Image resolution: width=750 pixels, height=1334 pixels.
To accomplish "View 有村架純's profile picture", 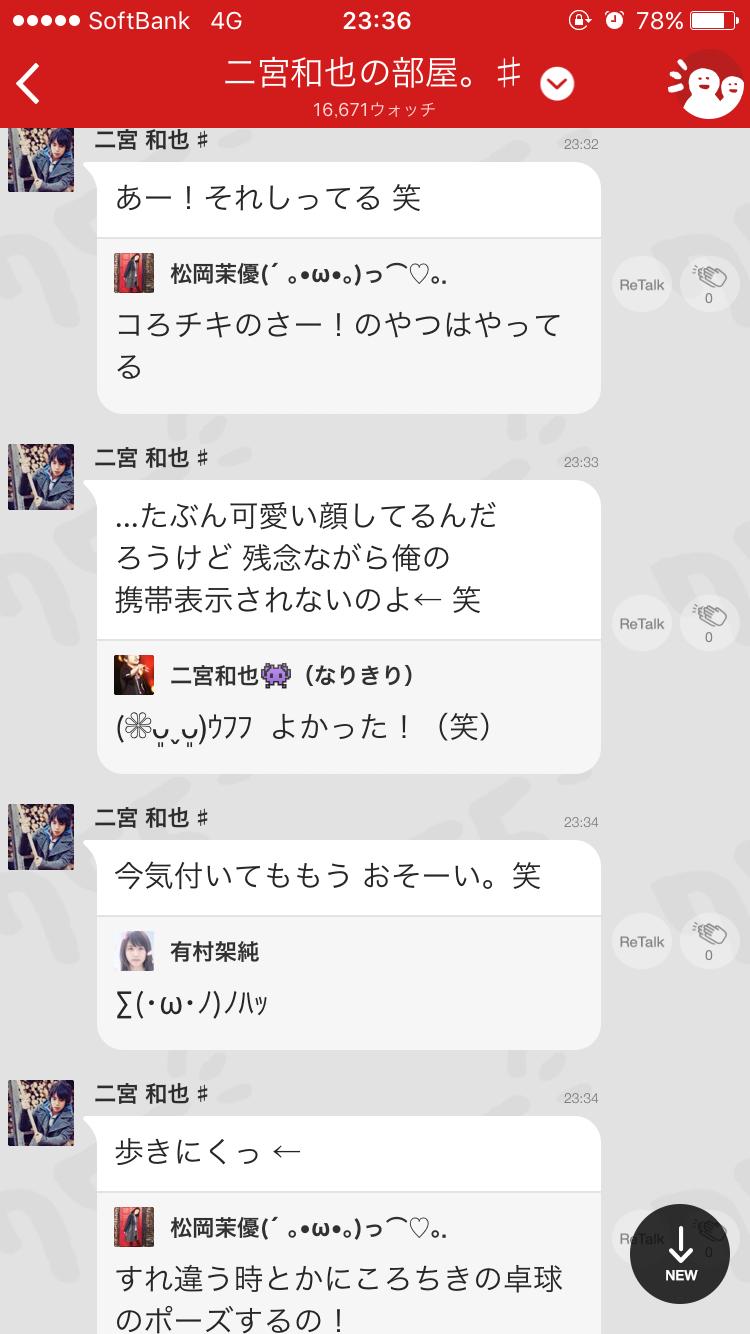I will pos(133,952).
